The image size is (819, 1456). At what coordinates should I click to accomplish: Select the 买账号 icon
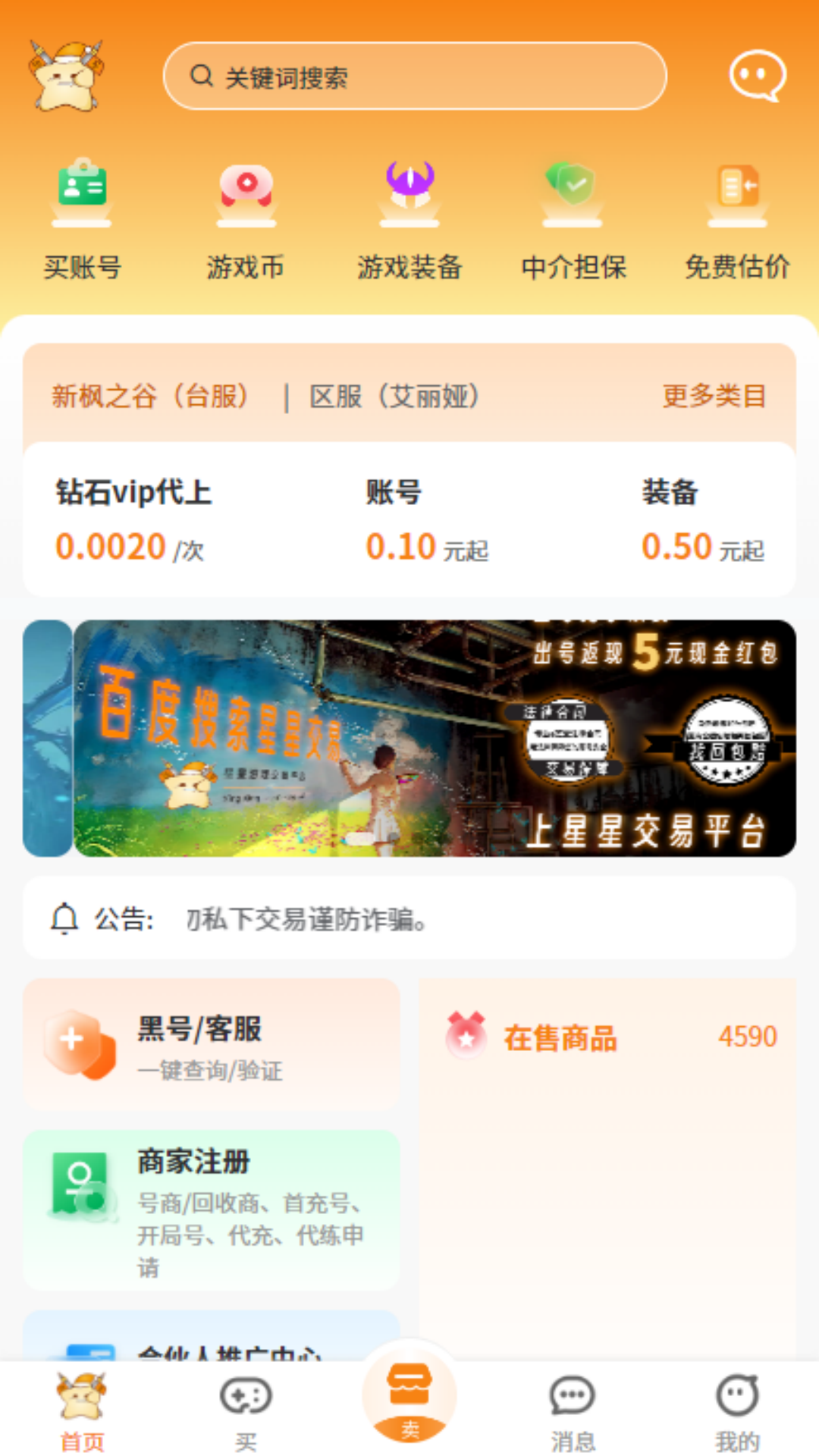coord(82,191)
